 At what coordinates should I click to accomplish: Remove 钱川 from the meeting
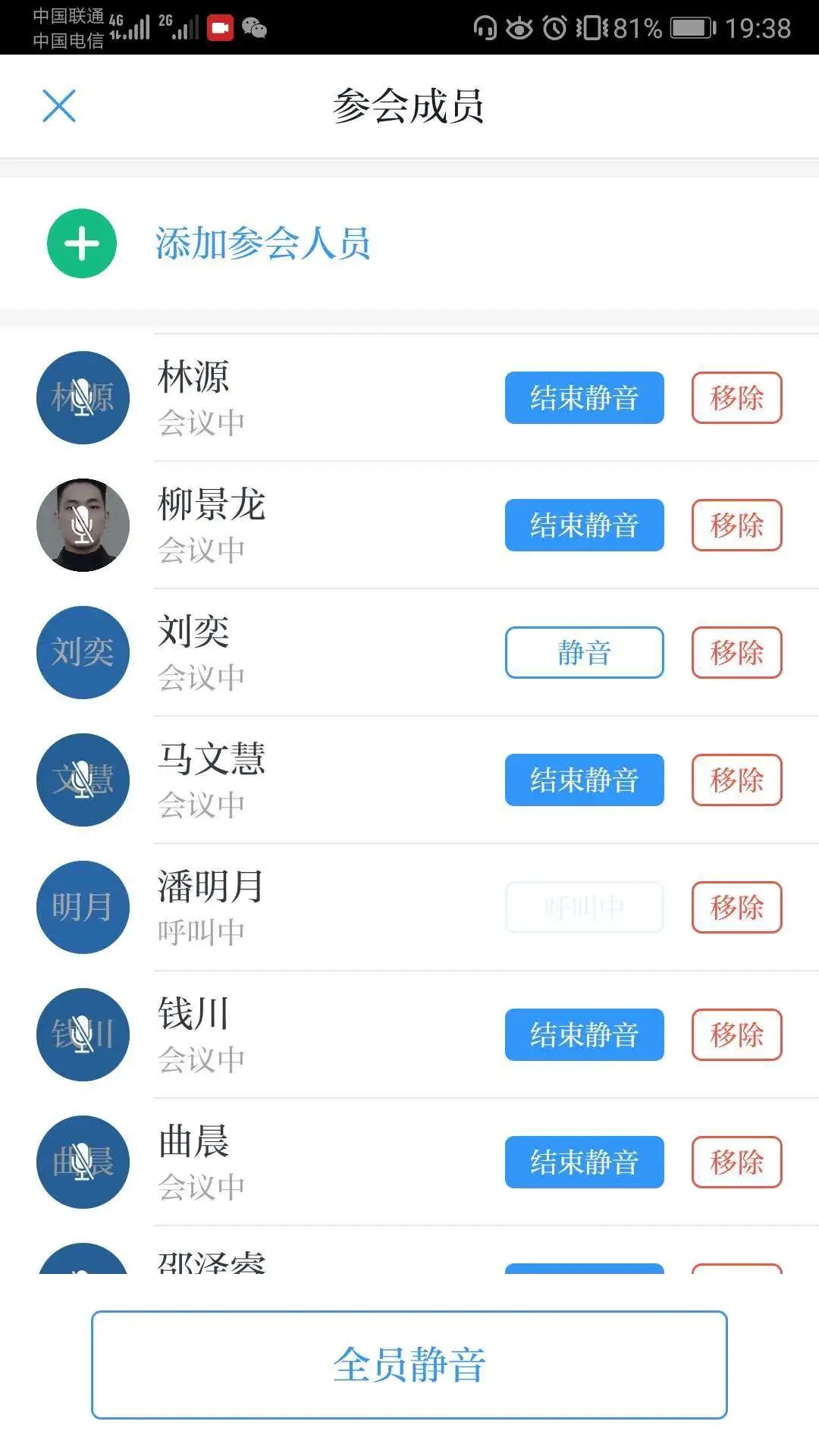[x=736, y=1034]
